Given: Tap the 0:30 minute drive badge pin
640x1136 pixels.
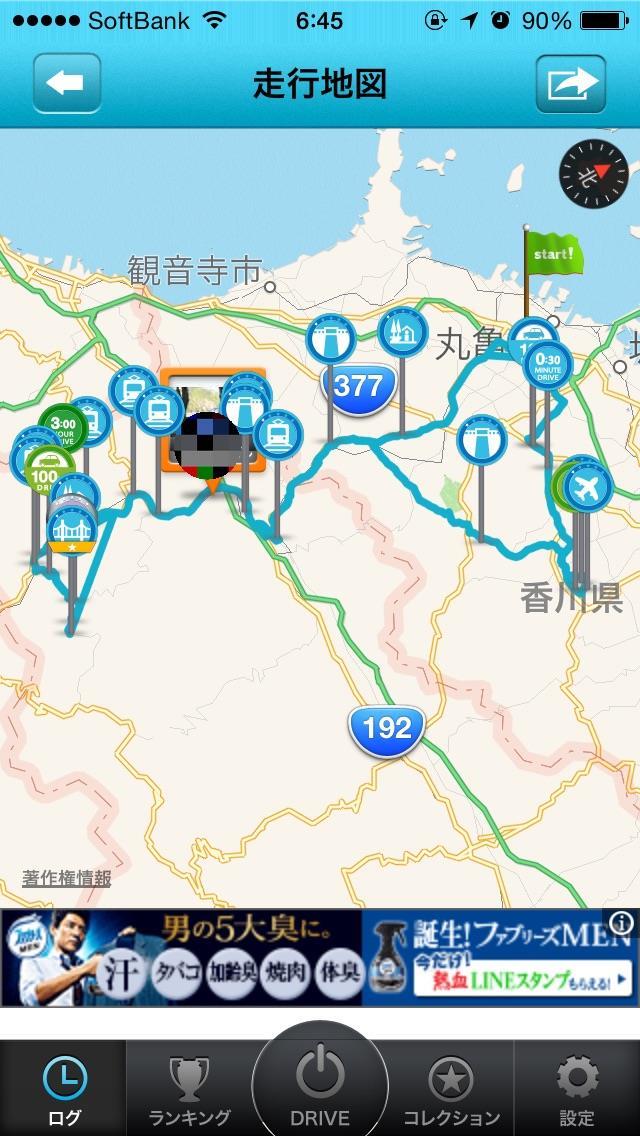Looking at the screenshot, I should [x=547, y=364].
